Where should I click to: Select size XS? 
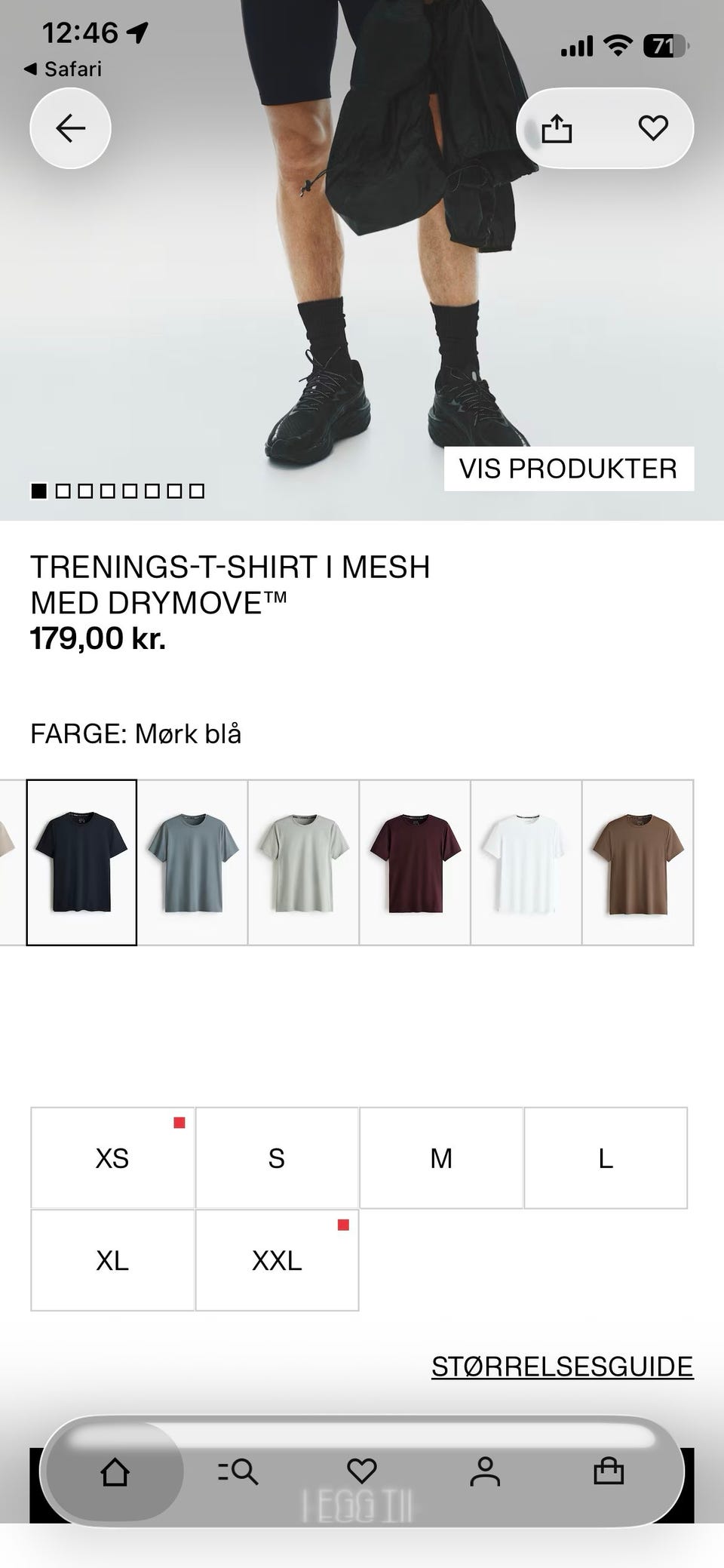[112, 1158]
